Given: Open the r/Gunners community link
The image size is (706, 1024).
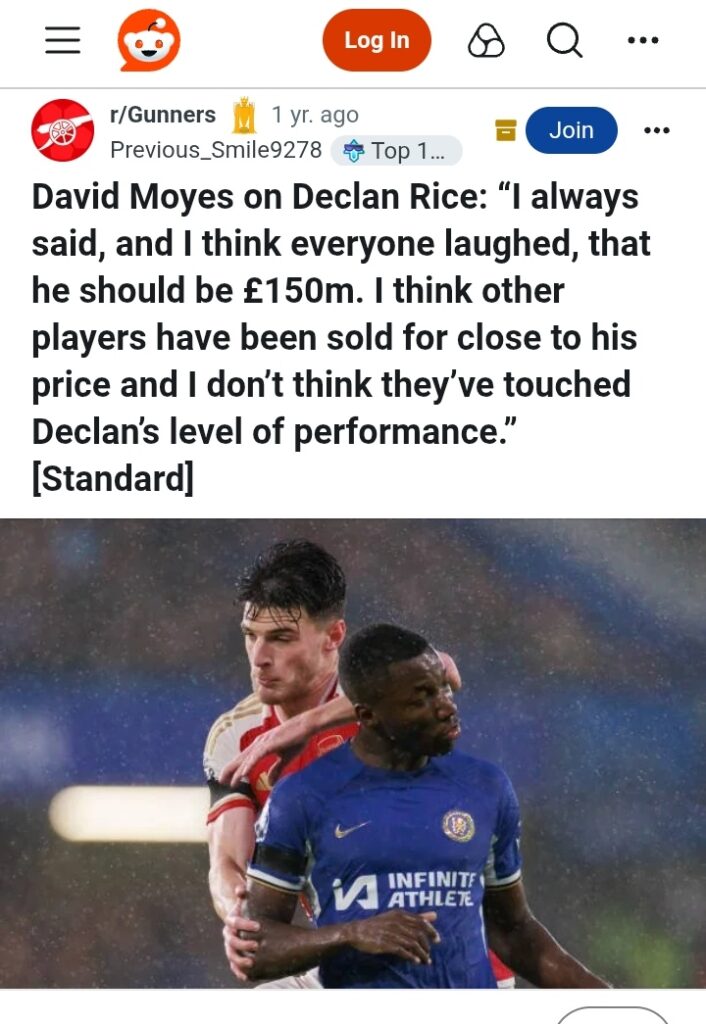Looking at the screenshot, I should click(162, 115).
